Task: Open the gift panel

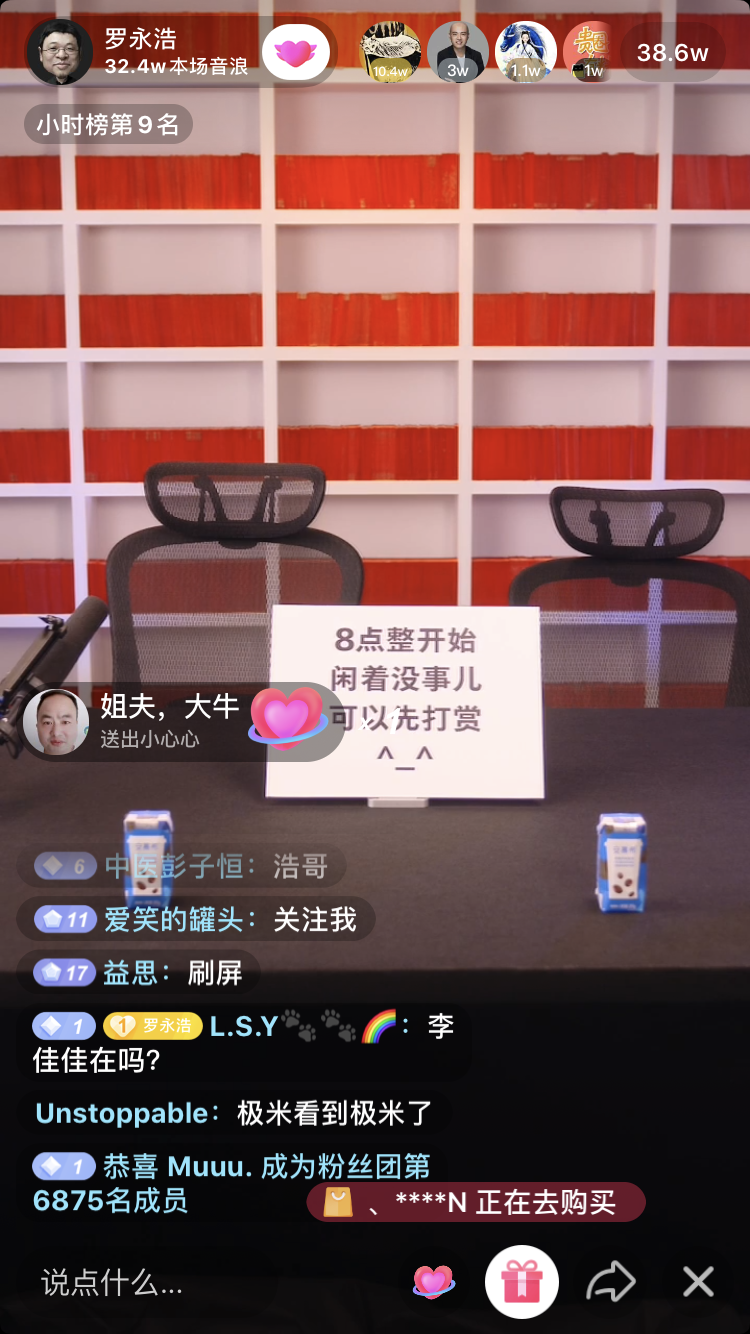Action: tap(522, 1282)
